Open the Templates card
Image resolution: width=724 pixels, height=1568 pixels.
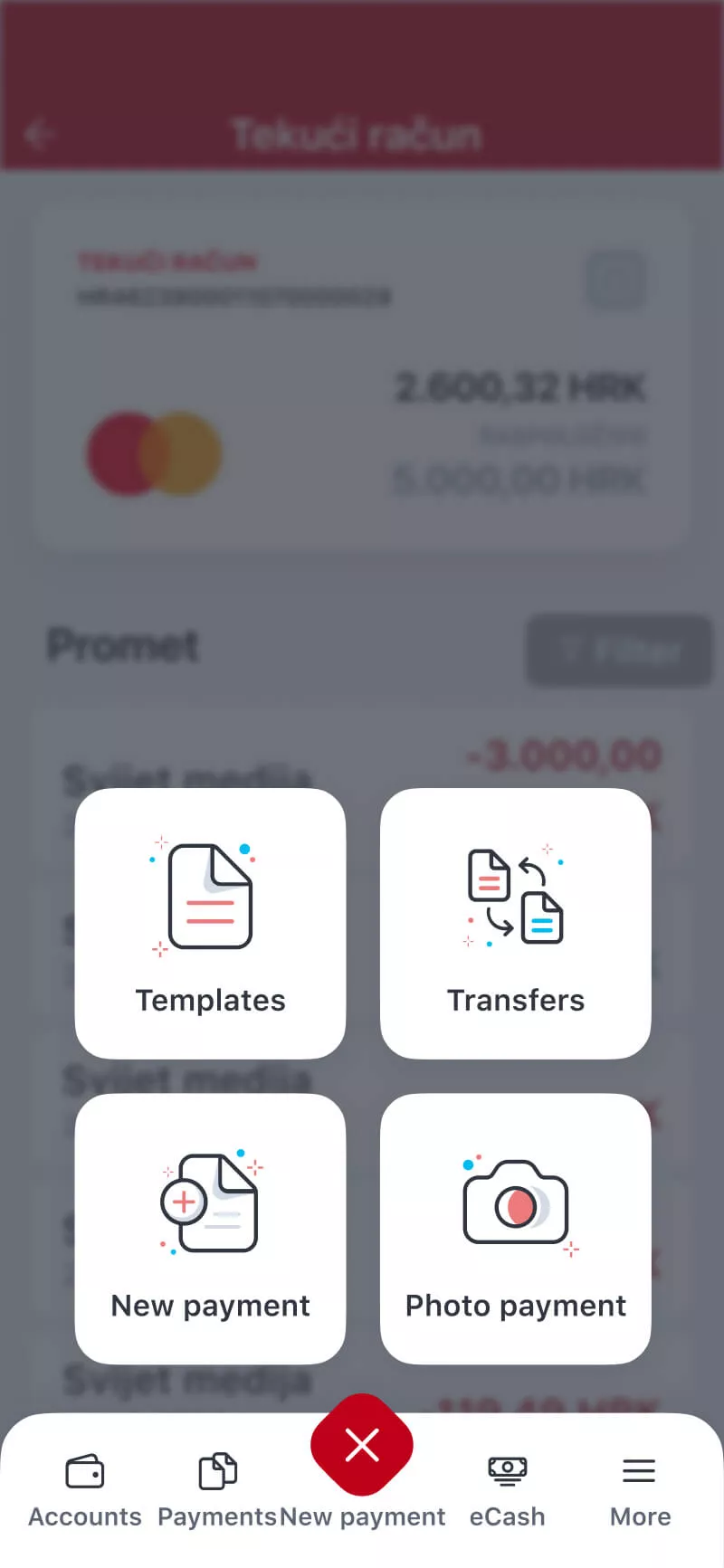point(210,923)
